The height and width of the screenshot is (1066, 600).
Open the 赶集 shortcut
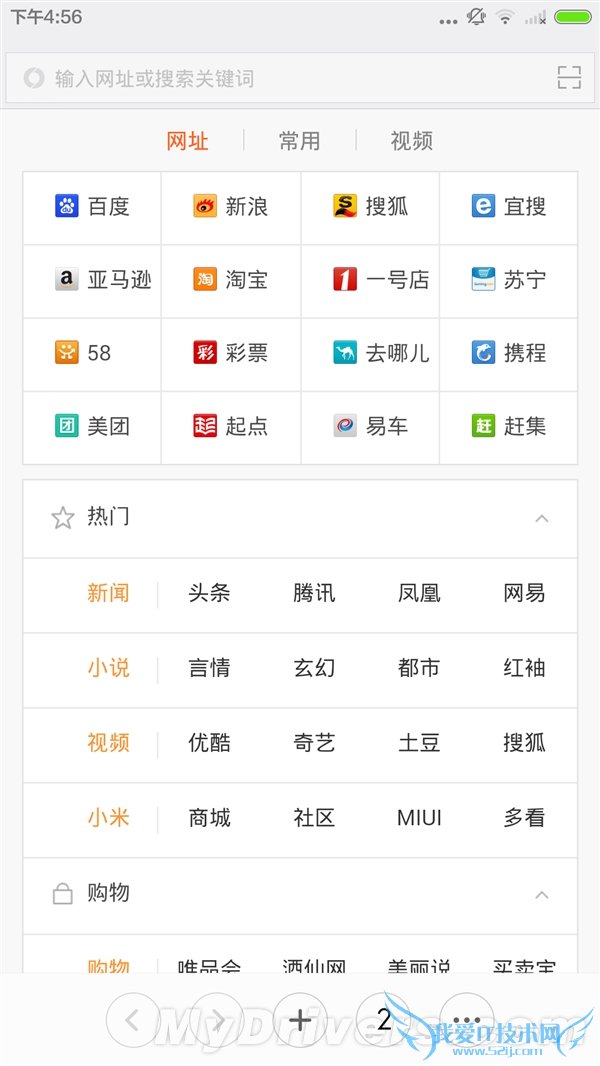(x=509, y=426)
